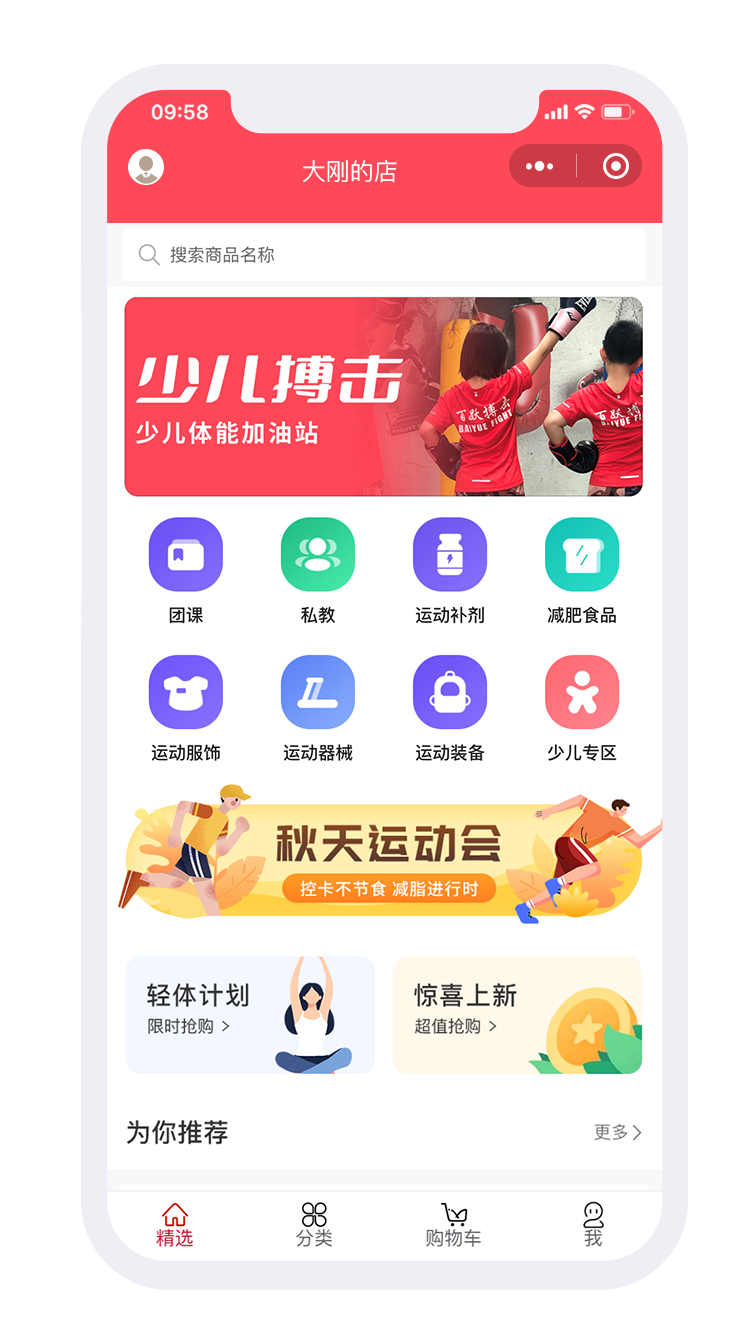750x1334 pixels.
Task: Open the profile avatar in the header
Action: click(x=146, y=167)
